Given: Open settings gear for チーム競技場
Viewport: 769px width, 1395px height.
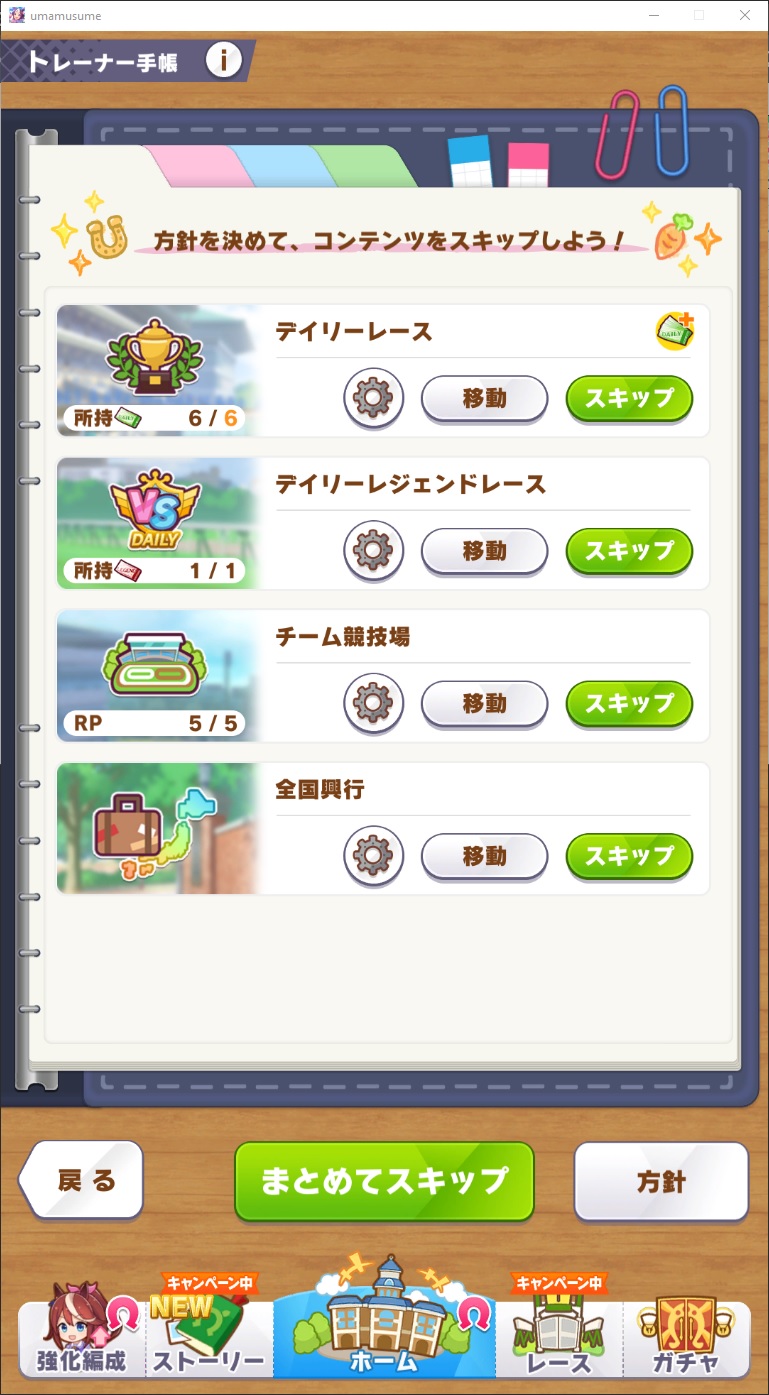Looking at the screenshot, I should [x=374, y=704].
